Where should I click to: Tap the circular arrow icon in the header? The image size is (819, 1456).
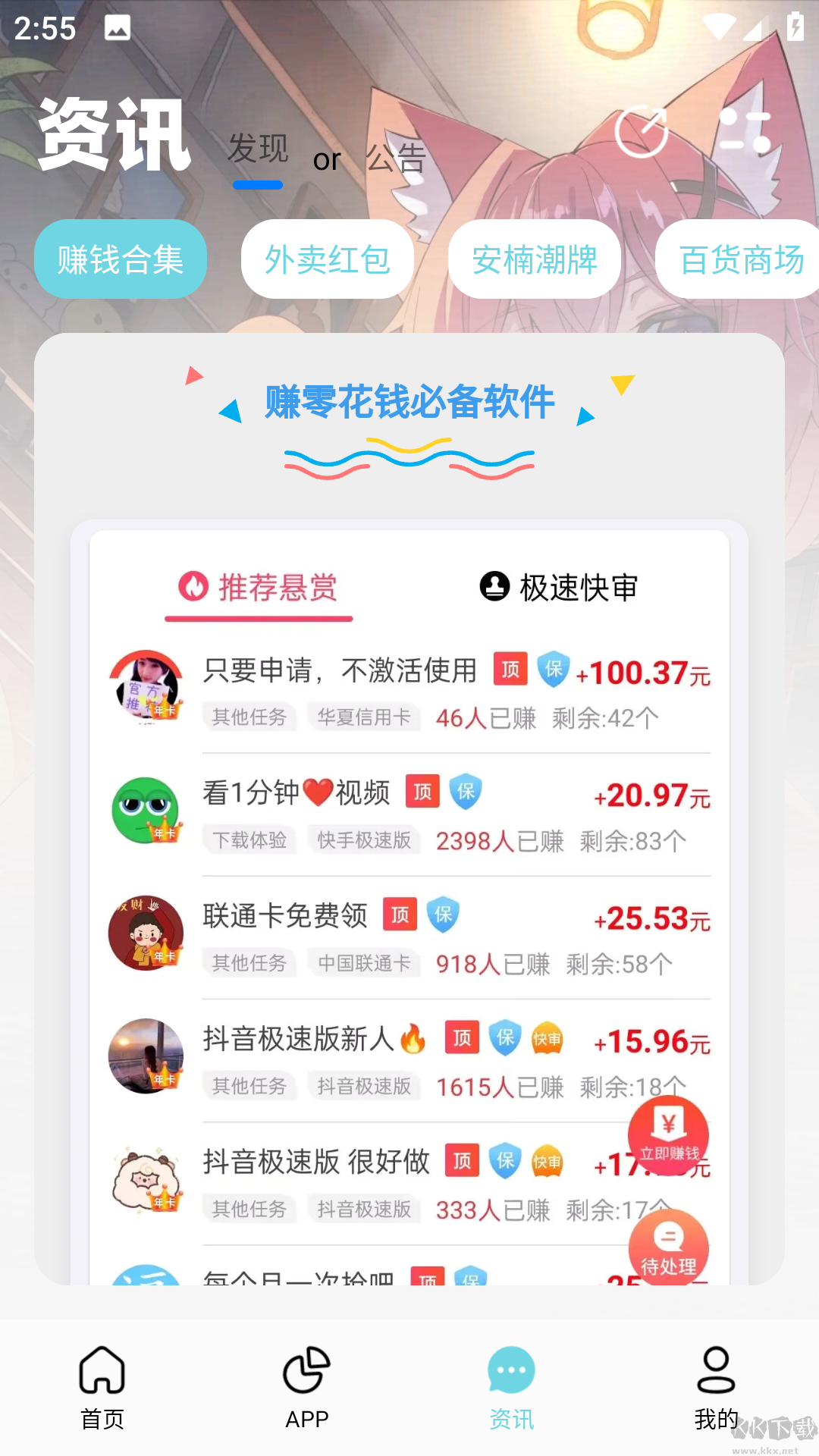point(642,131)
